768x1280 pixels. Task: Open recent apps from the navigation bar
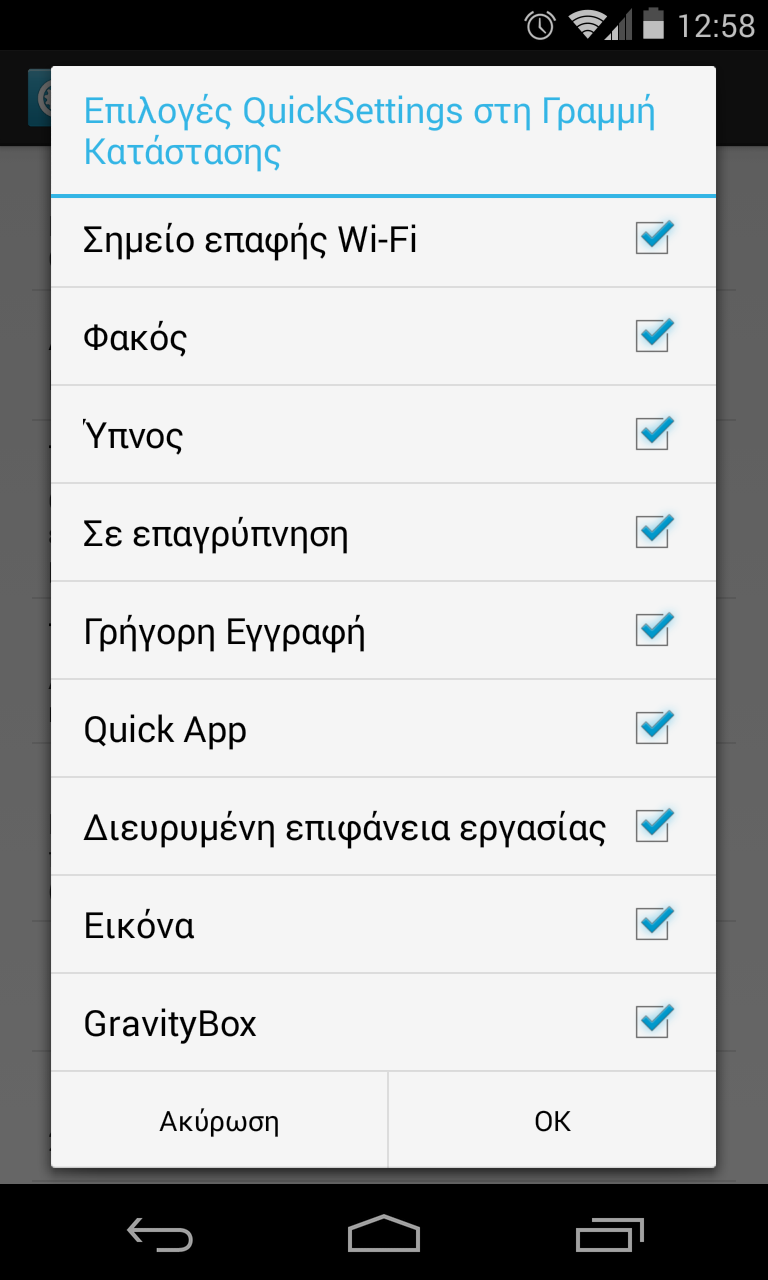[x=609, y=1235]
